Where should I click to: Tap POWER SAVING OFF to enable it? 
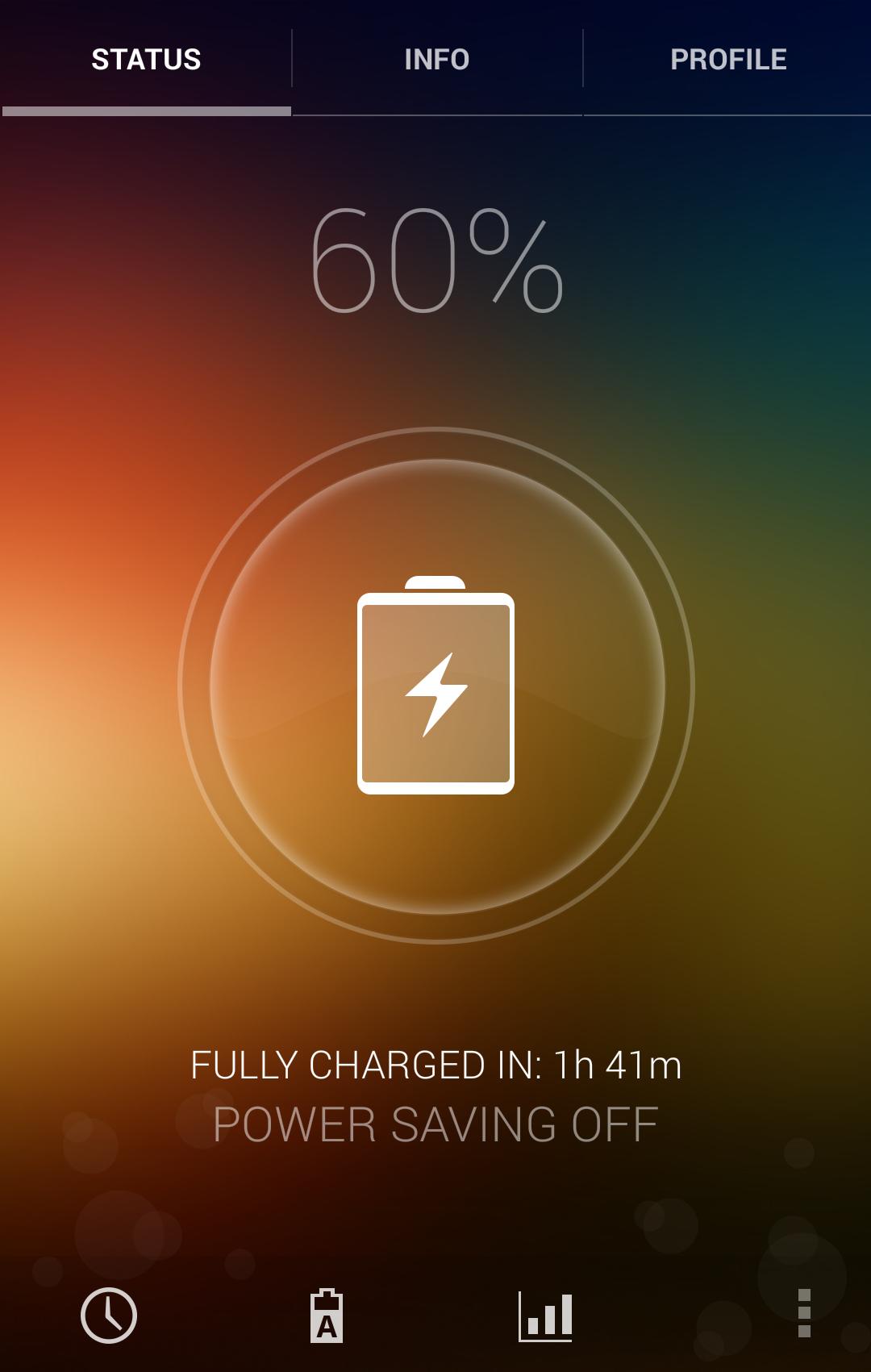(x=435, y=1123)
